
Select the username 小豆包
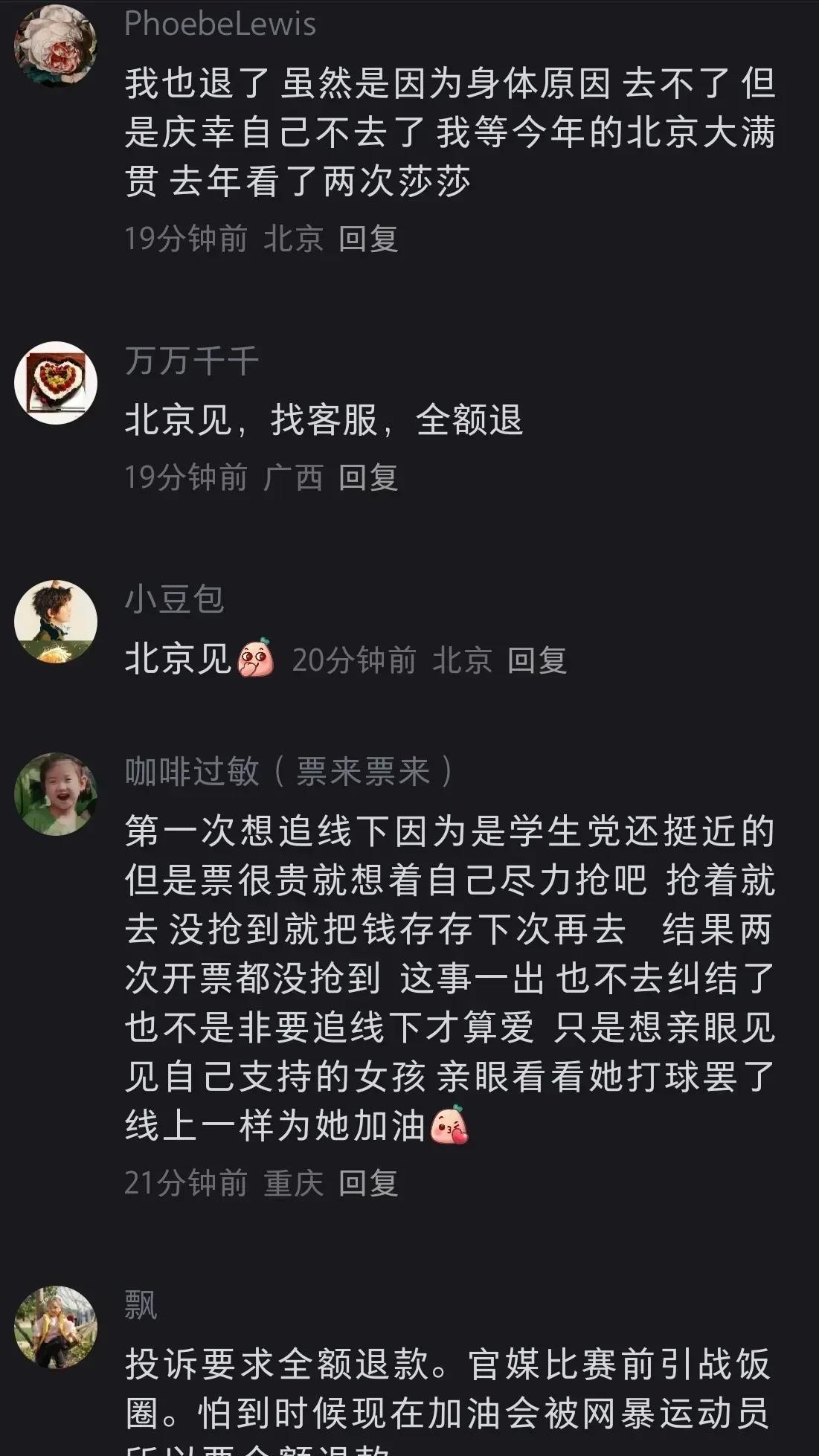pyautogui.click(x=174, y=600)
